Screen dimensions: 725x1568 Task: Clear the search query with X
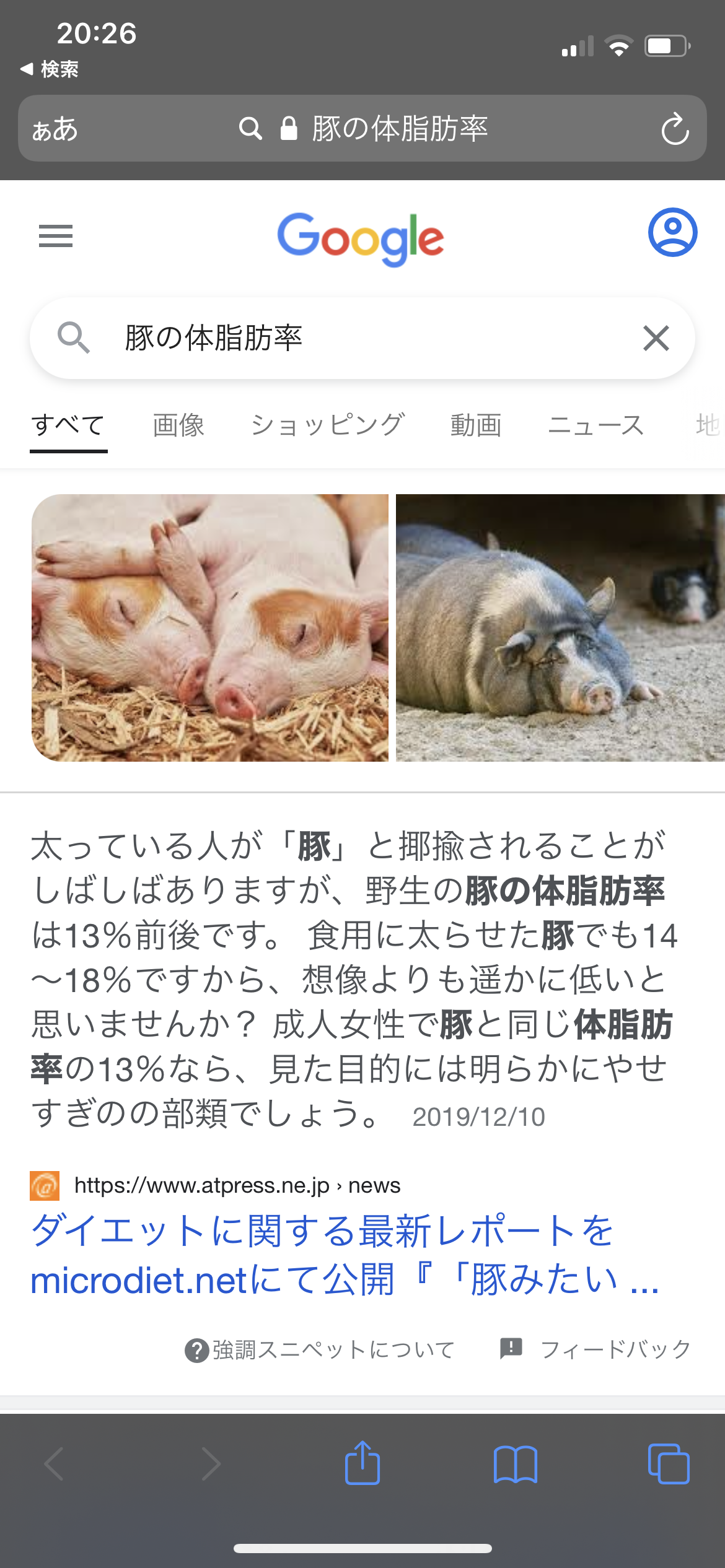(x=656, y=338)
